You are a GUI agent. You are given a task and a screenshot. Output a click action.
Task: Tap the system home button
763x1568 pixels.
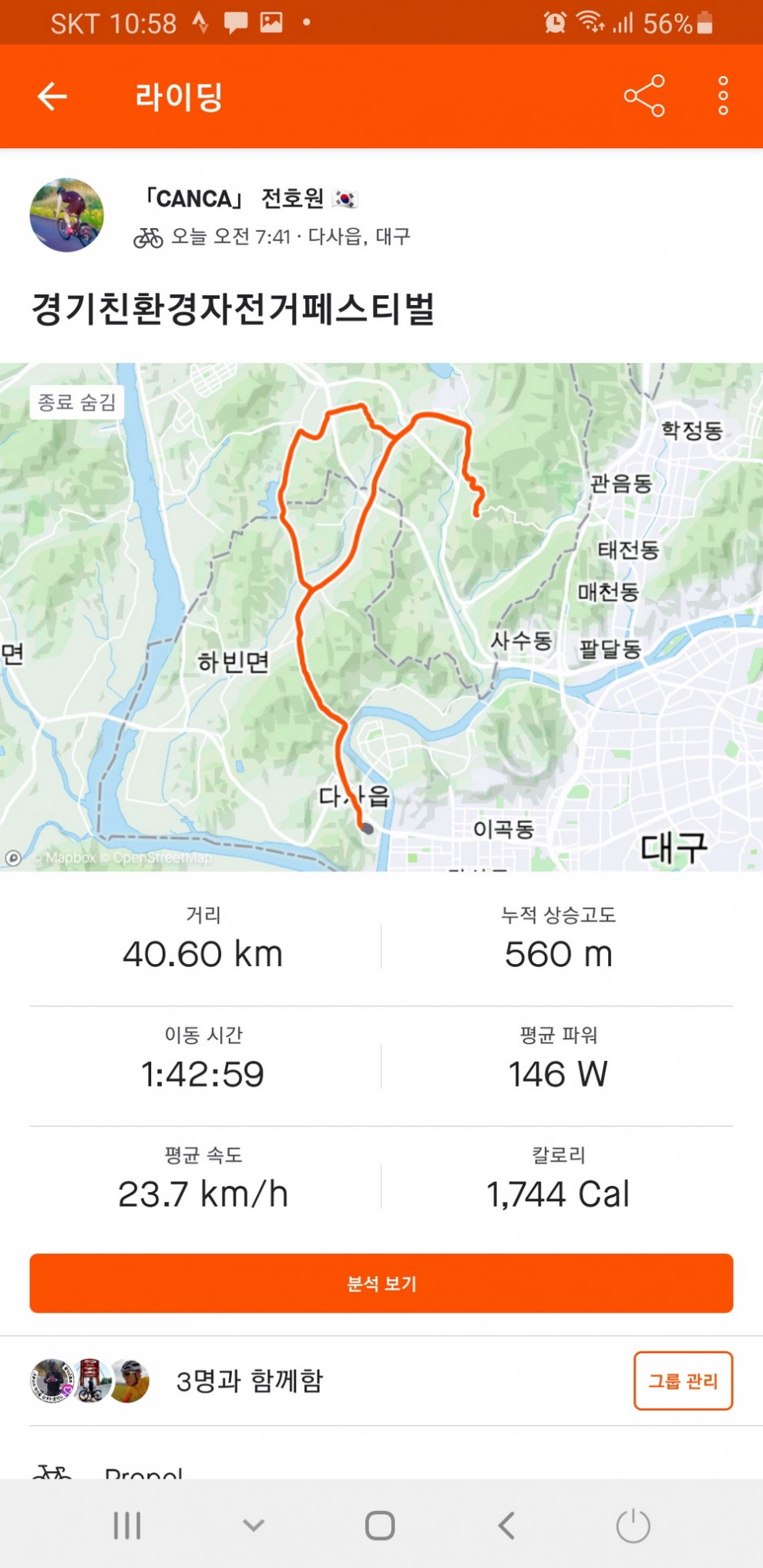tap(380, 1526)
